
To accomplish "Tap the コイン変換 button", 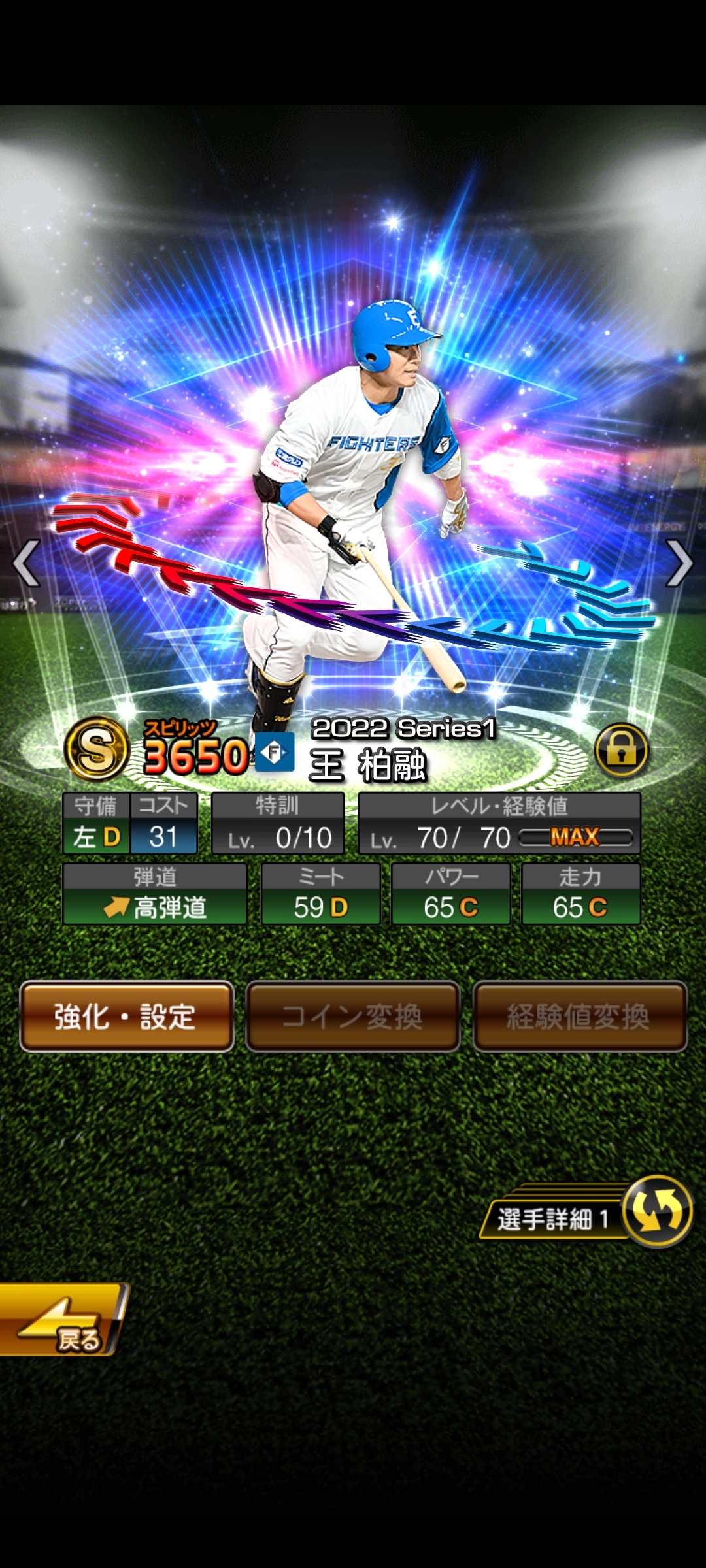I will pos(353,1016).
